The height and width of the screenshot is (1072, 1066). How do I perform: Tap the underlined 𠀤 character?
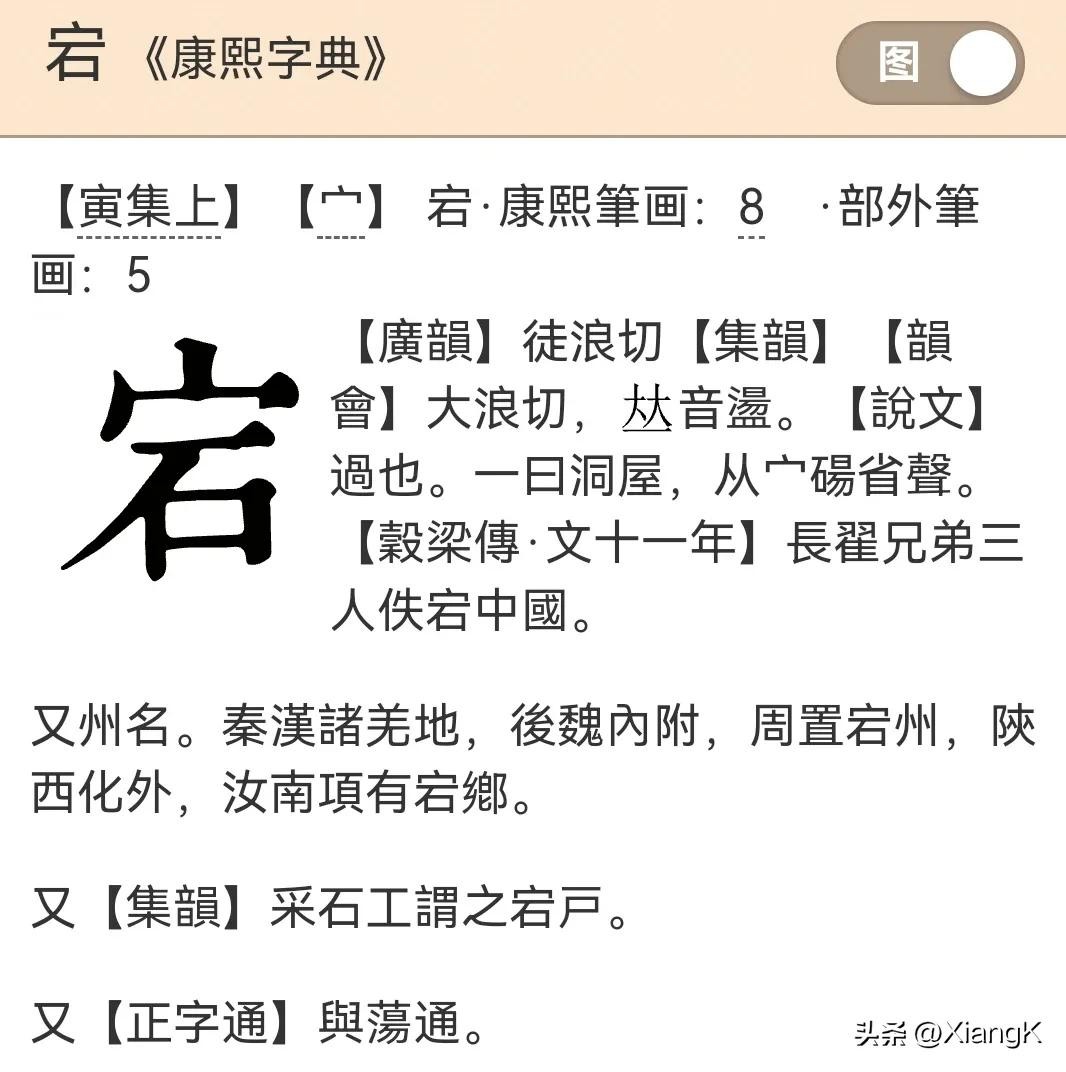point(647,411)
